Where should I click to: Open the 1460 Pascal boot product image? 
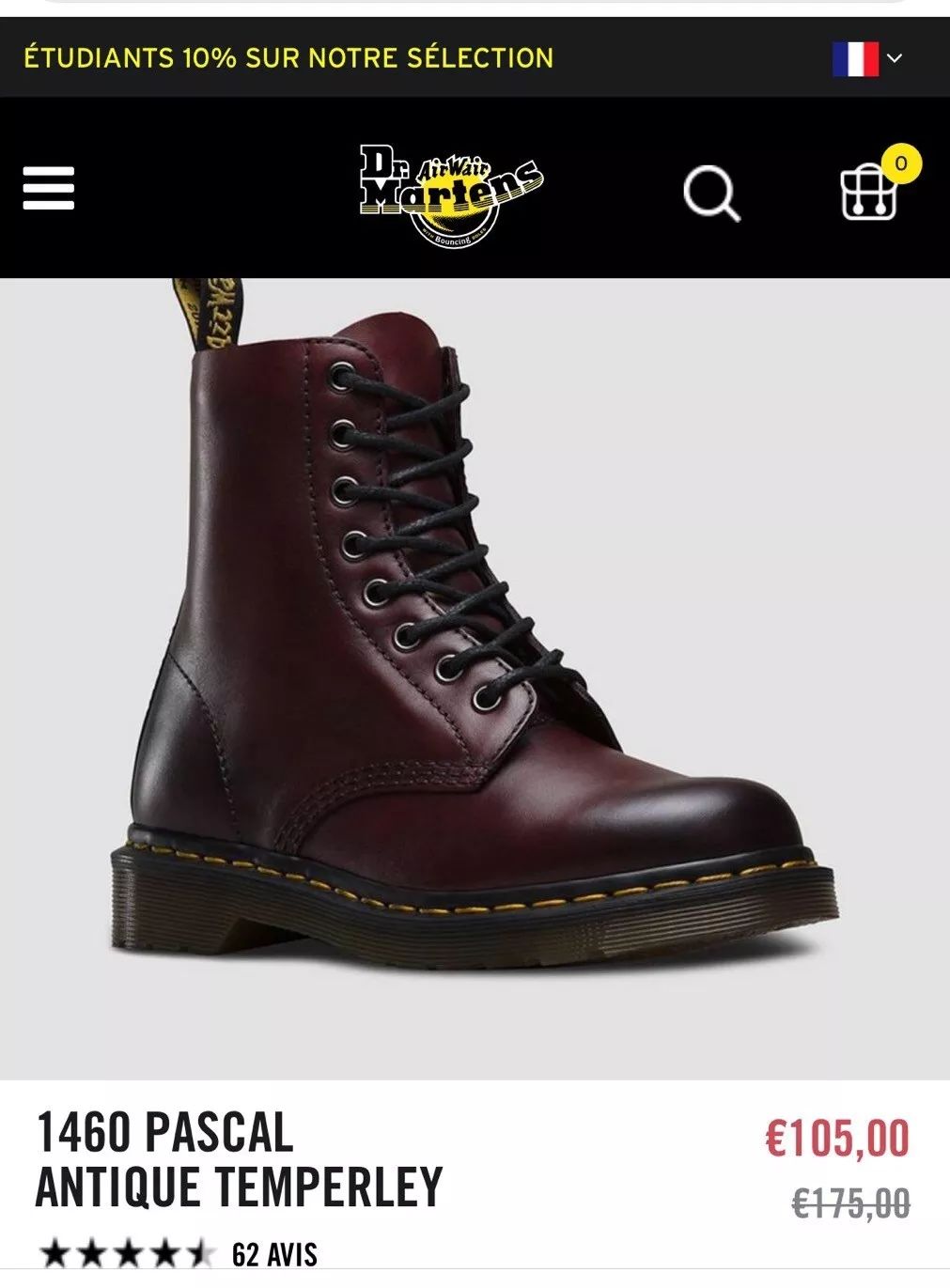click(475, 639)
